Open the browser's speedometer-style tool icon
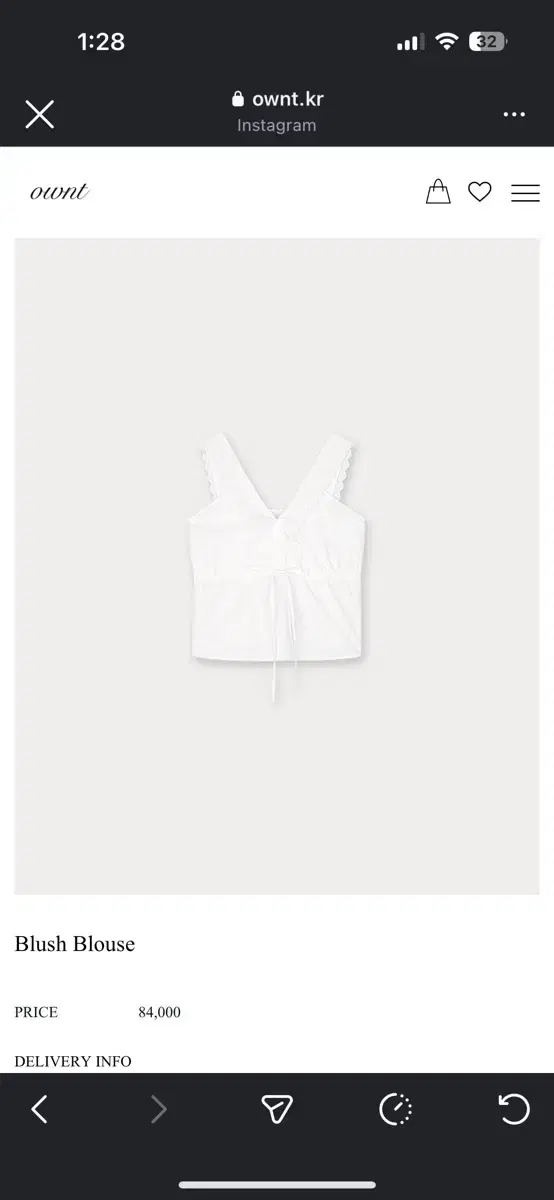The width and height of the screenshot is (554, 1200). click(x=395, y=1109)
